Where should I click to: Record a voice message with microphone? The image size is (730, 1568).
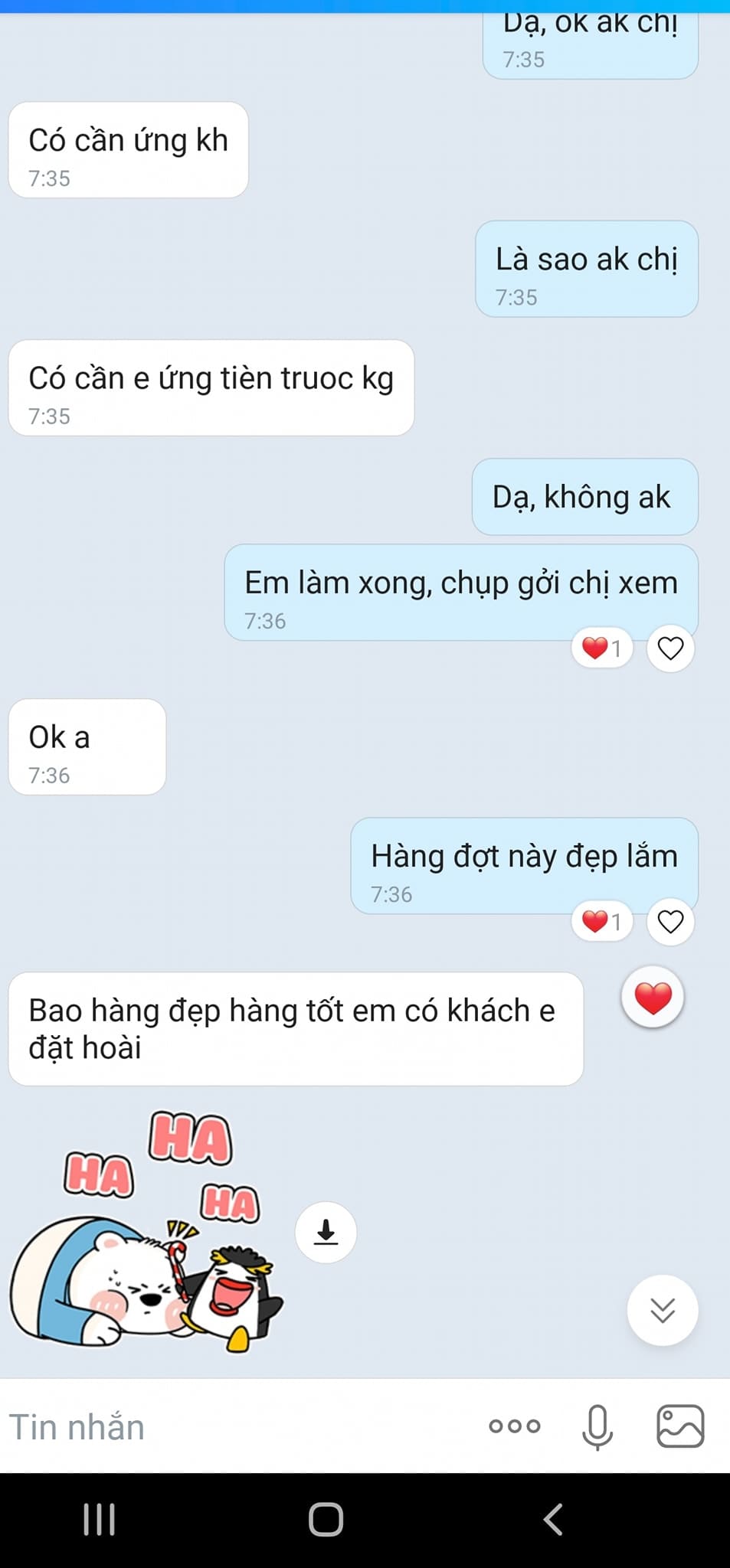[597, 1426]
